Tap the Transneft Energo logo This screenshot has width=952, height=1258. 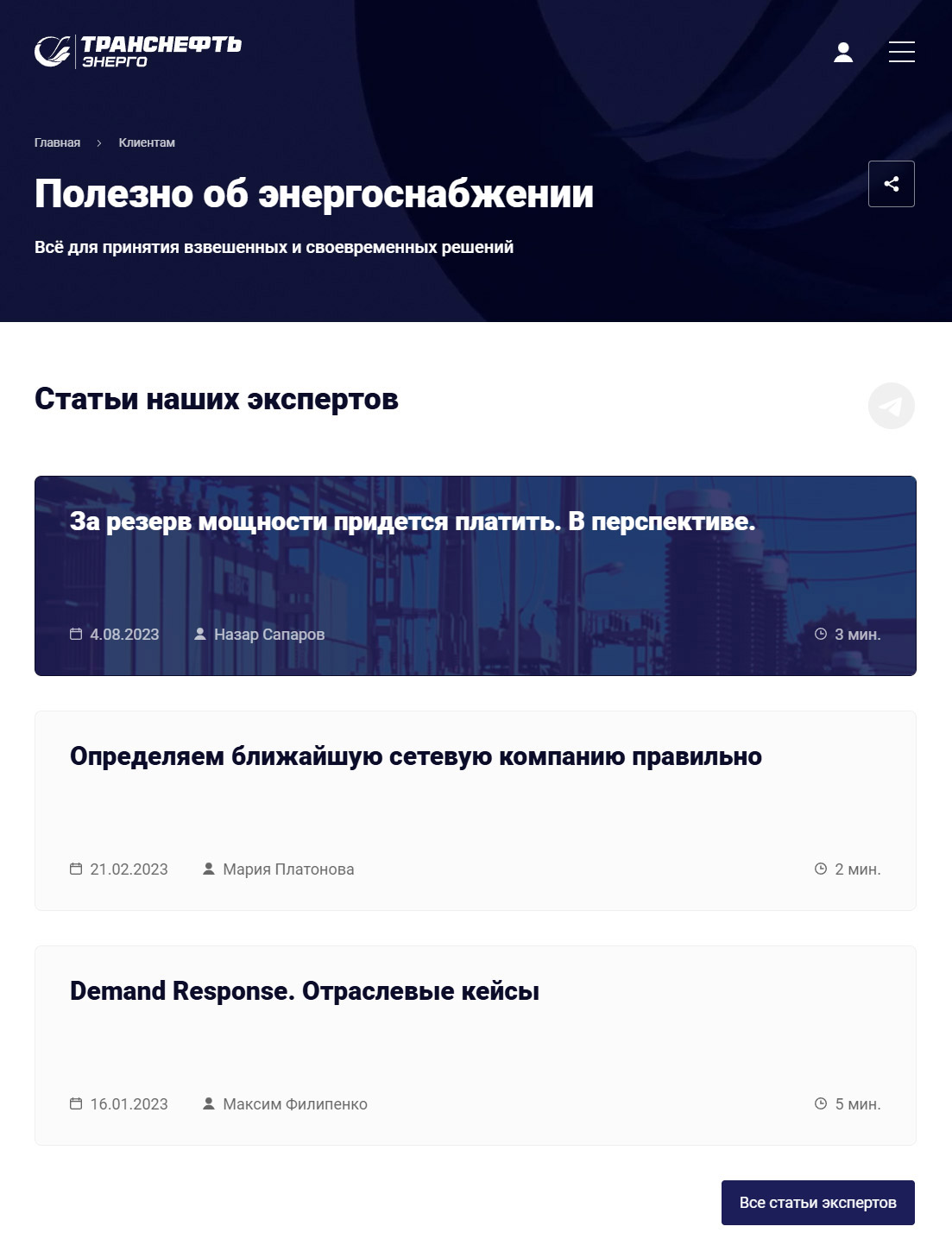pyautogui.click(x=138, y=52)
